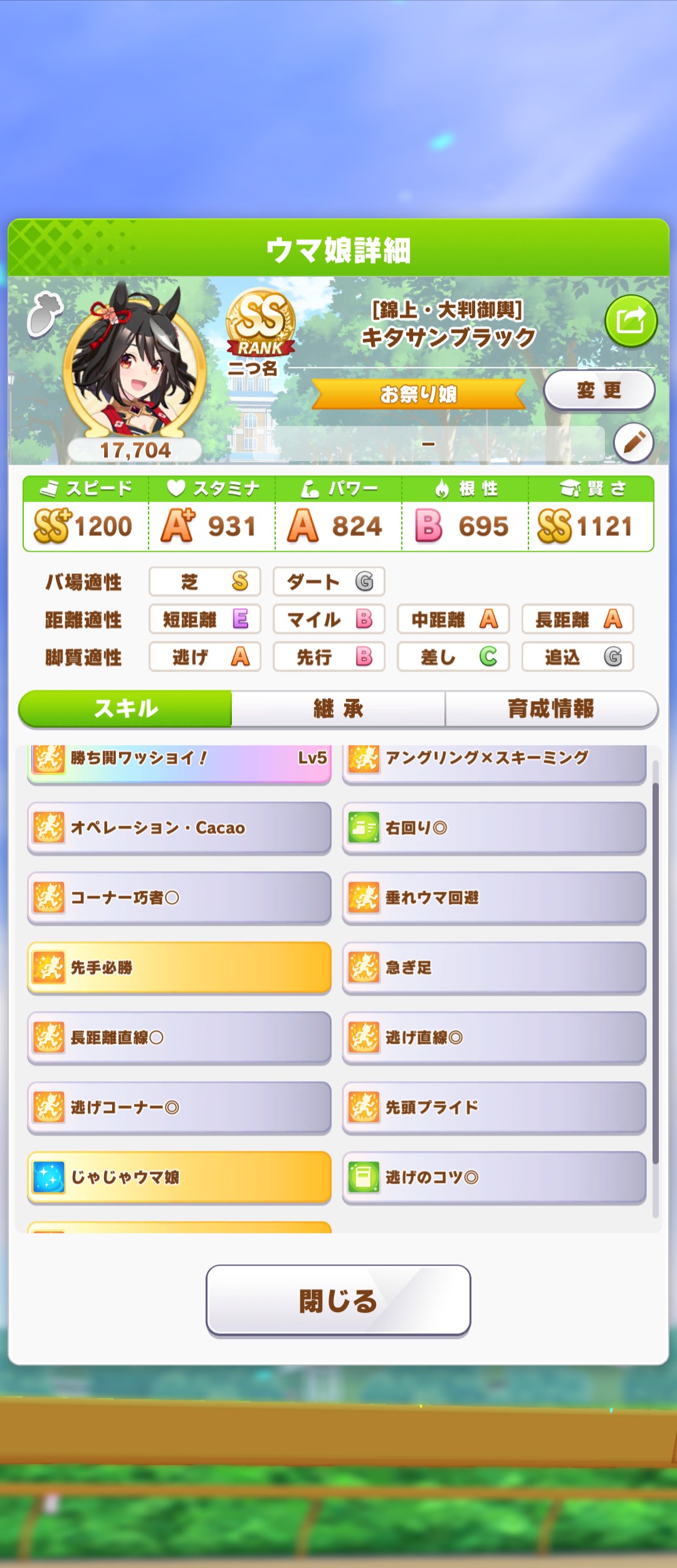The width and height of the screenshot is (677, 1568).
Task: Tap the 逃げ直線◎ skill
Action: coord(494,1037)
